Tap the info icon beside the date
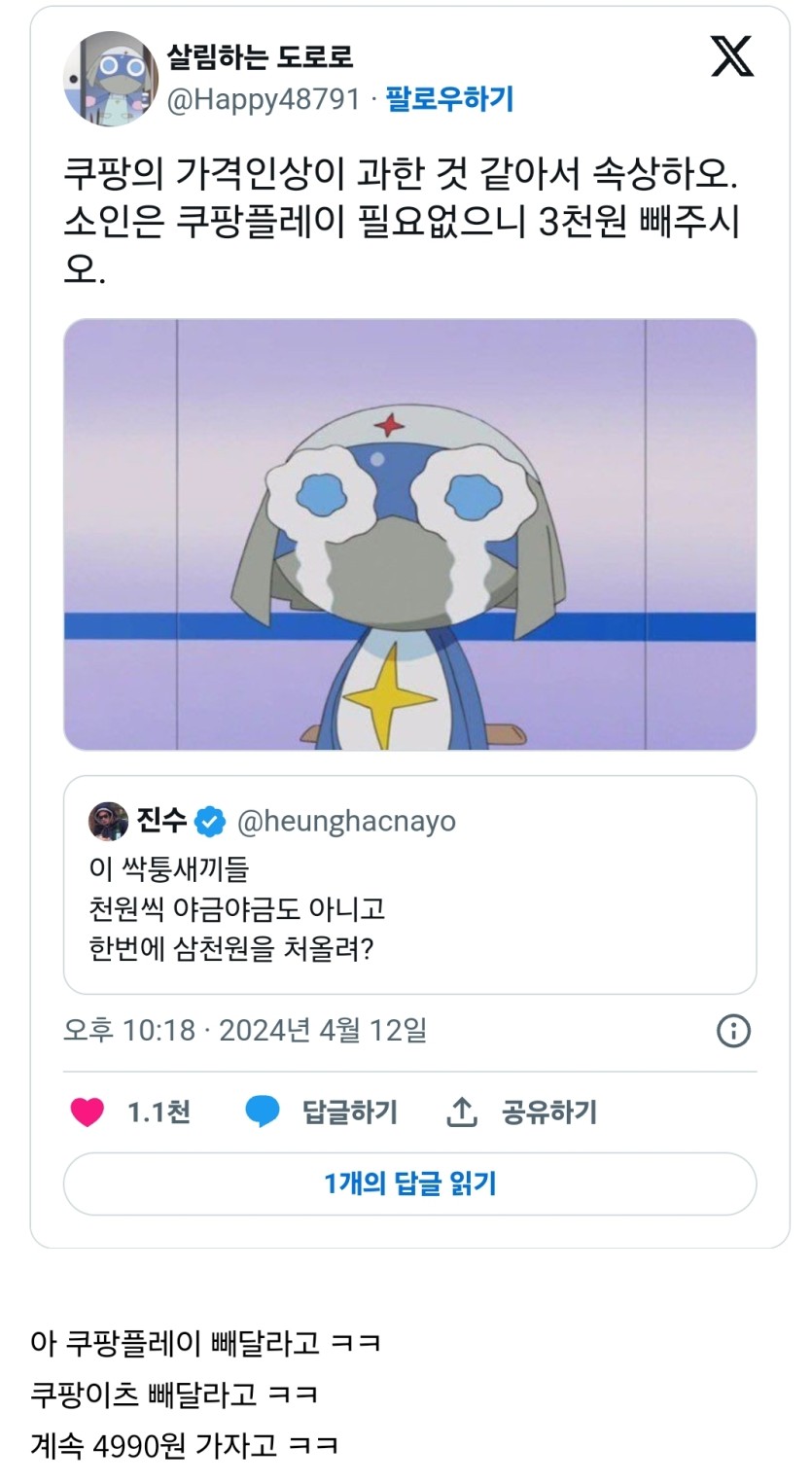The width and height of the screenshot is (812, 1483). coord(733,1031)
